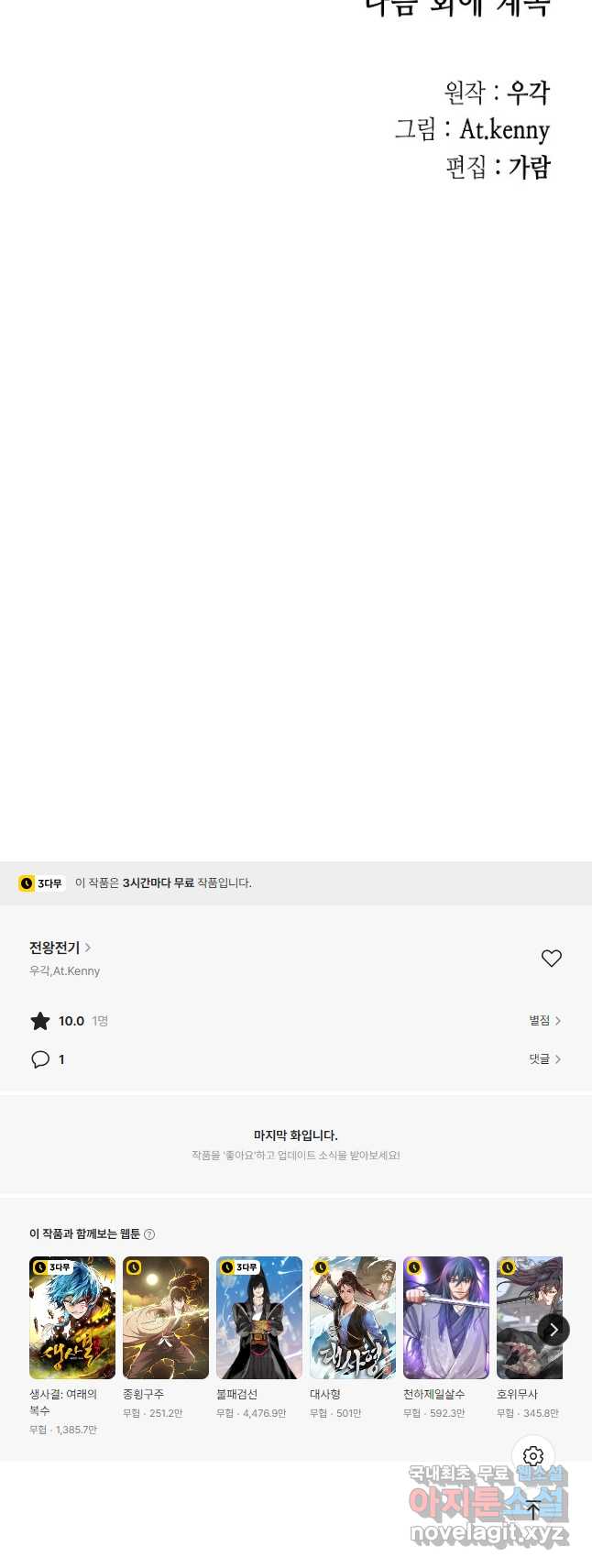Open the 생사결: 여래의 복수 webtoon
The height and width of the screenshot is (1568, 592).
click(x=72, y=1318)
